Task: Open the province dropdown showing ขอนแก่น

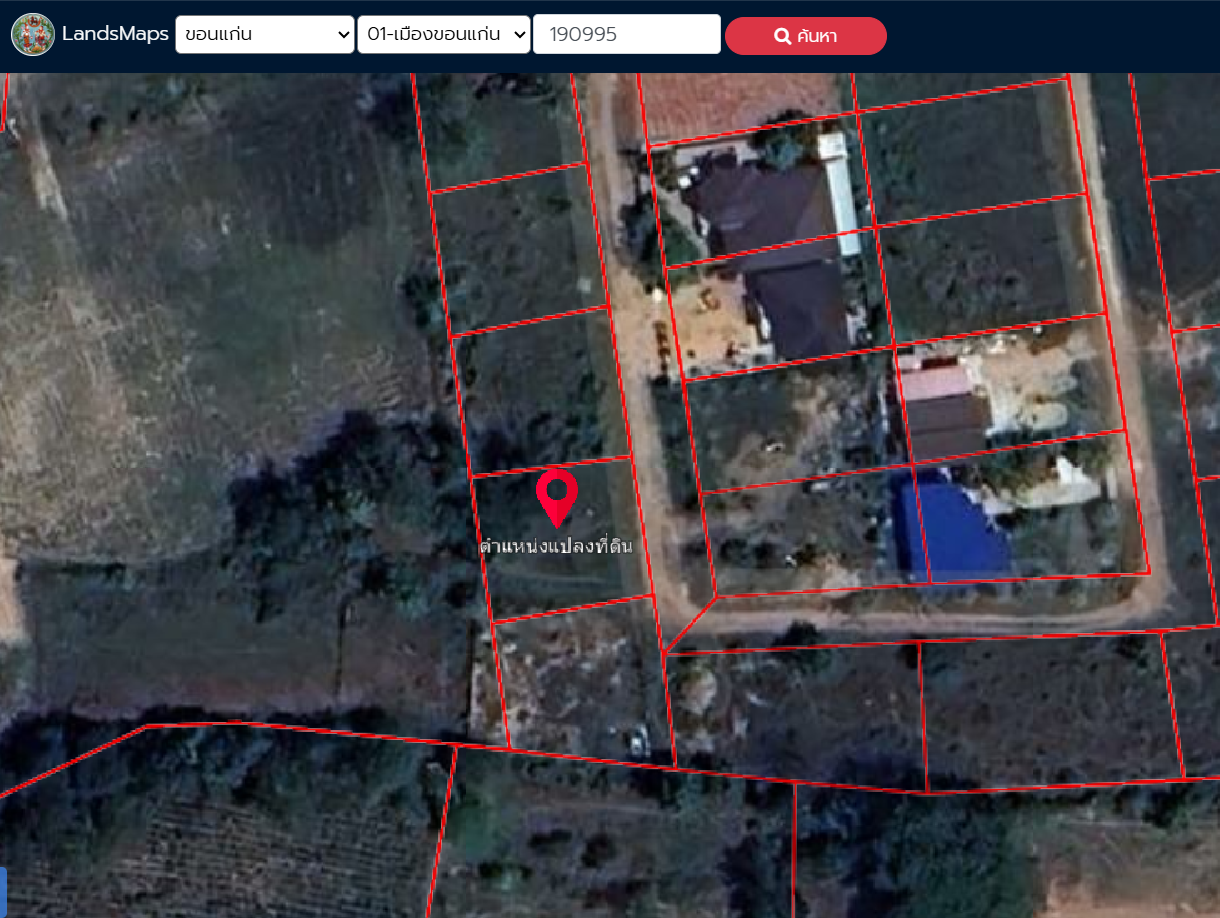Action: point(264,35)
